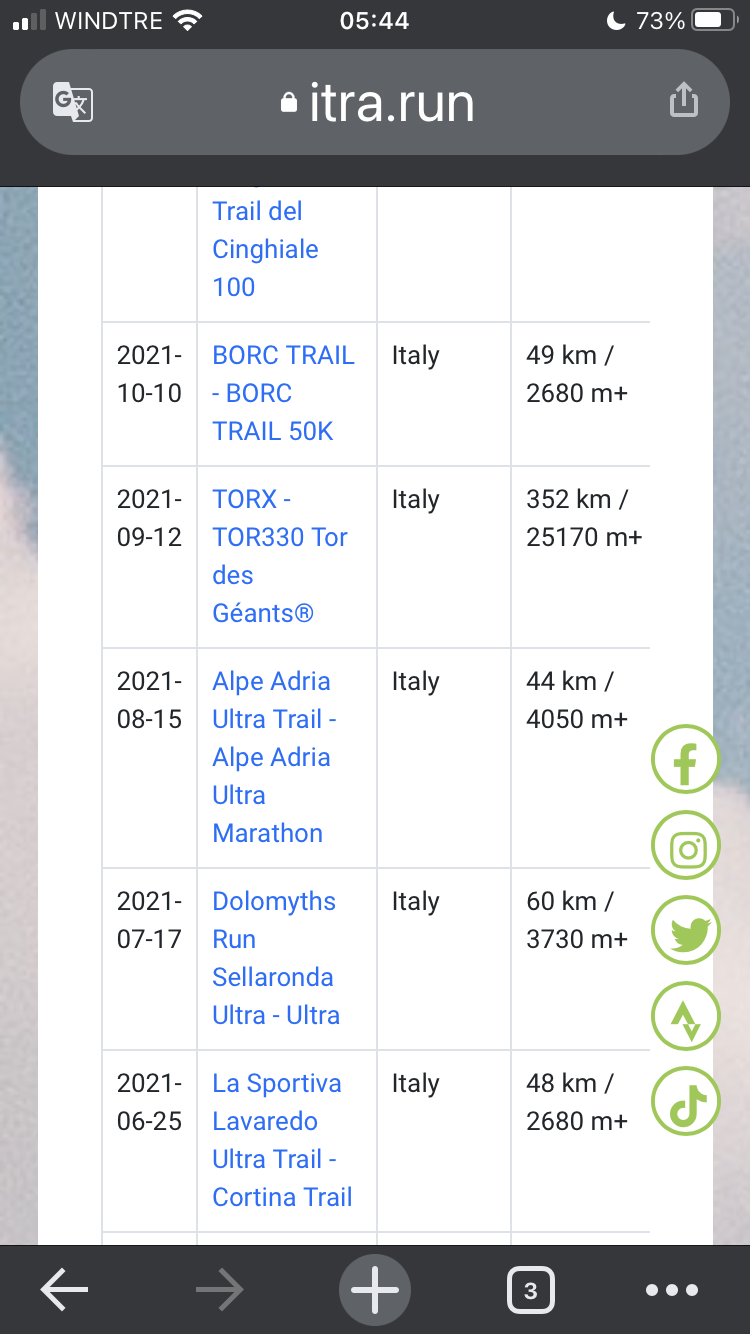Open the TikTok profile icon
Image resolution: width=750 pixels, height=1334 pixels.
(x=685, y=1102)
